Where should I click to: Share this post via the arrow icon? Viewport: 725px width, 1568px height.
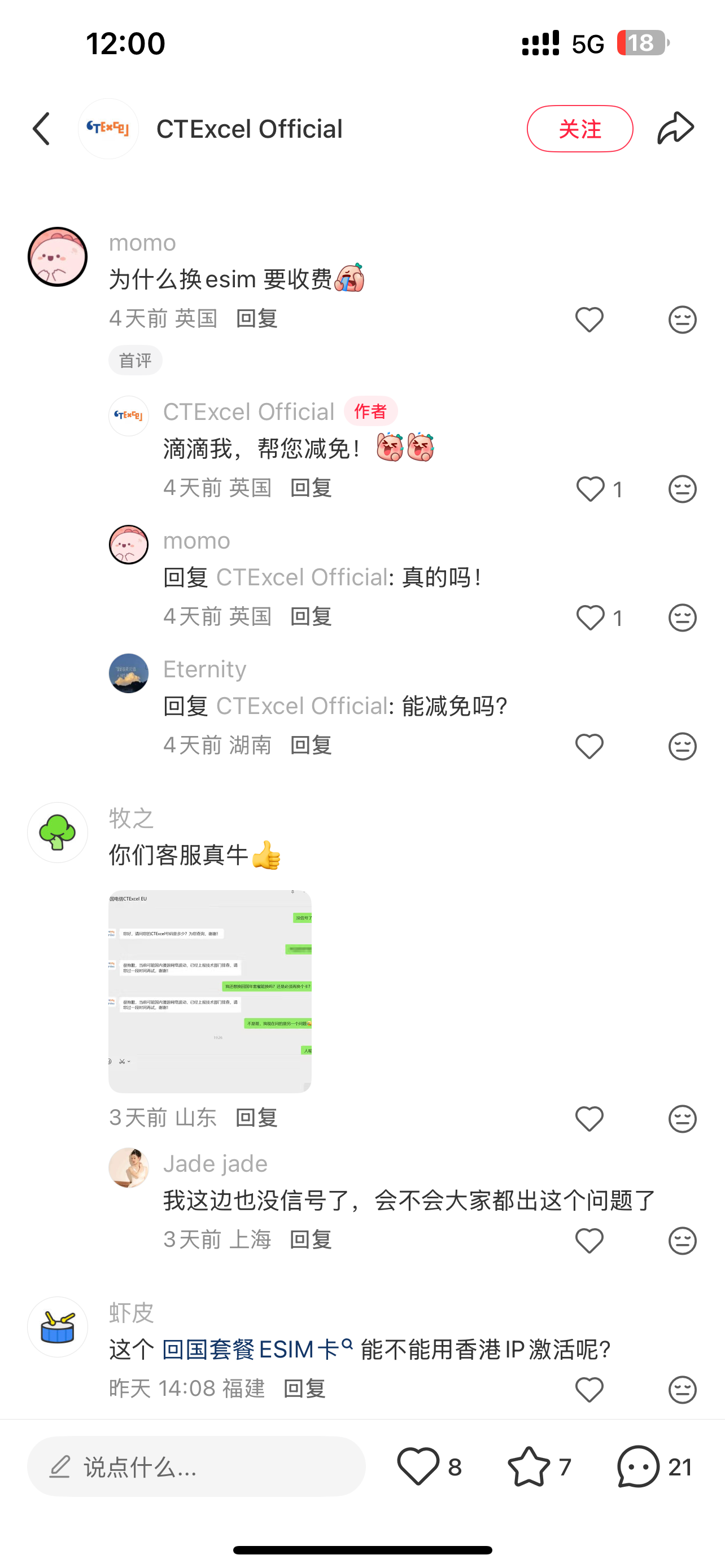[675, 129]
